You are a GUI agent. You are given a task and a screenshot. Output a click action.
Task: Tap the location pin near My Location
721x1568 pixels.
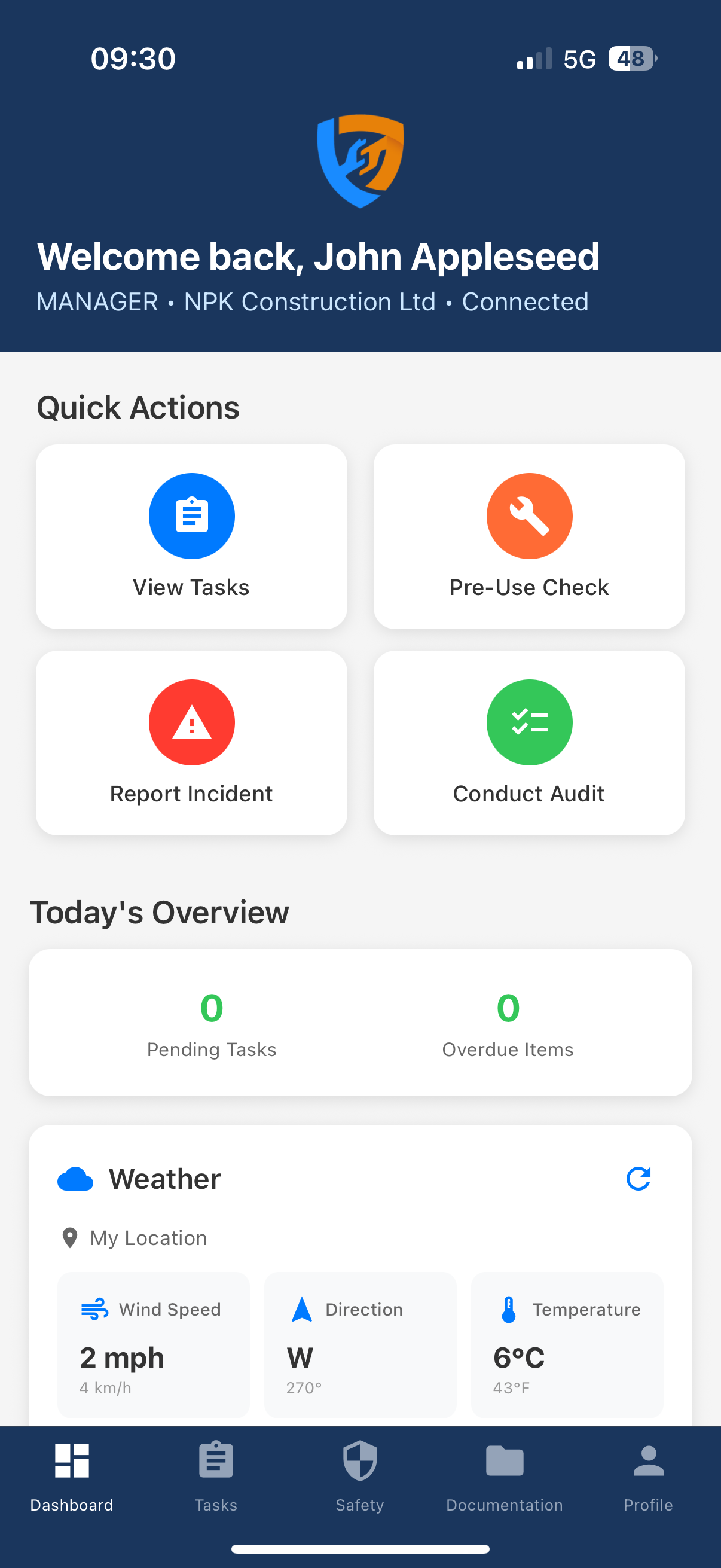pos(71,1237)
